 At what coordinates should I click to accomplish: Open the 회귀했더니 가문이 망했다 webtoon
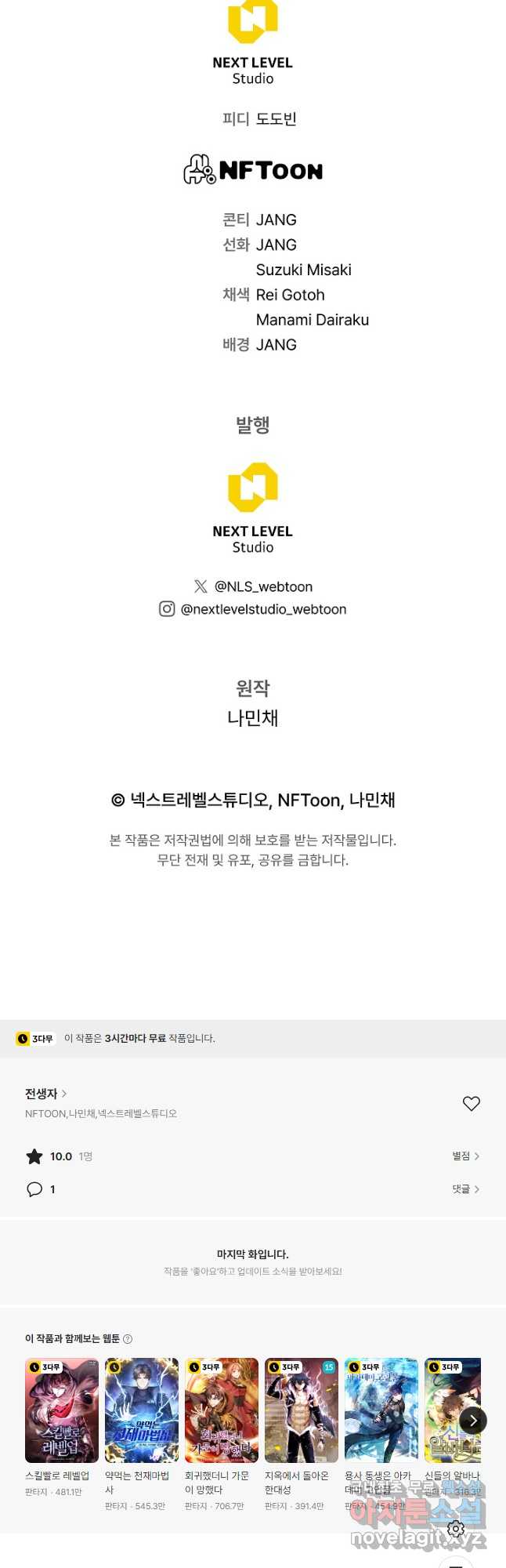tap(222, 1410)
